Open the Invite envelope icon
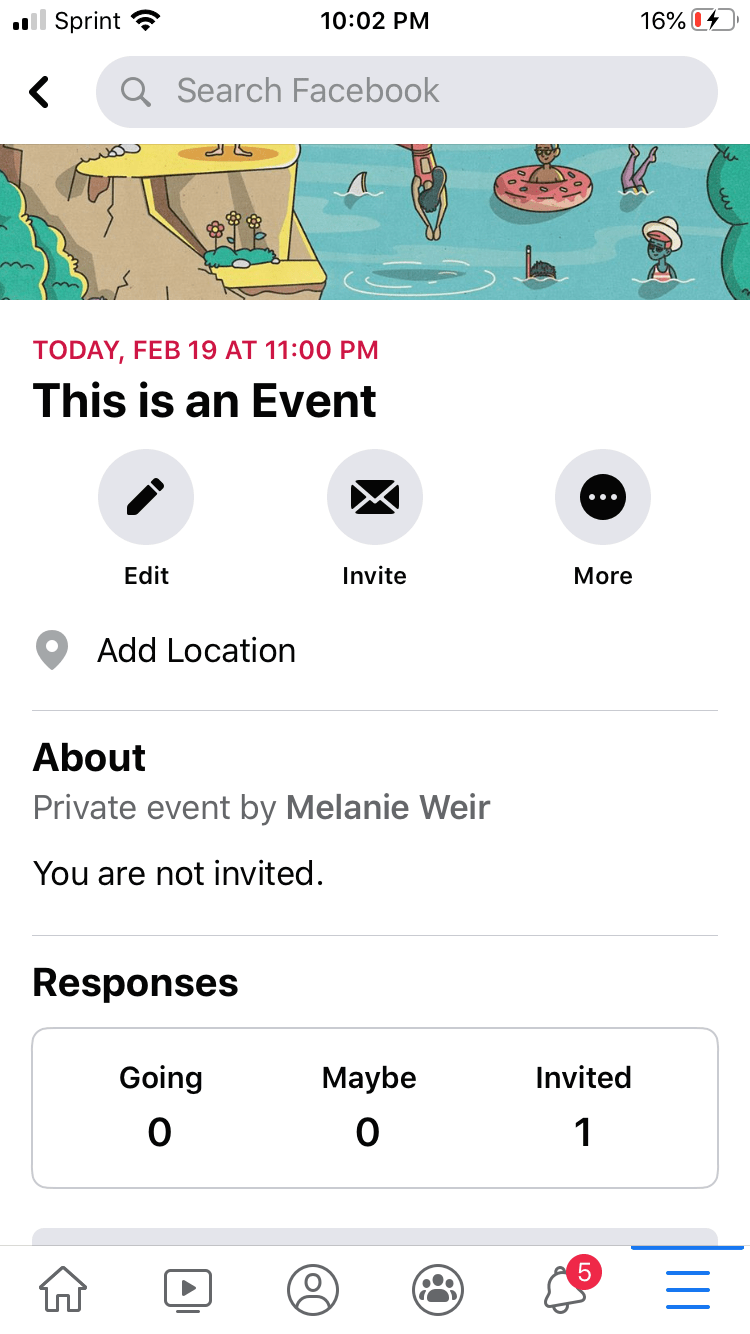Image resolution: width=750 pixels, height=1334 pixels. (x=374, y=497)
